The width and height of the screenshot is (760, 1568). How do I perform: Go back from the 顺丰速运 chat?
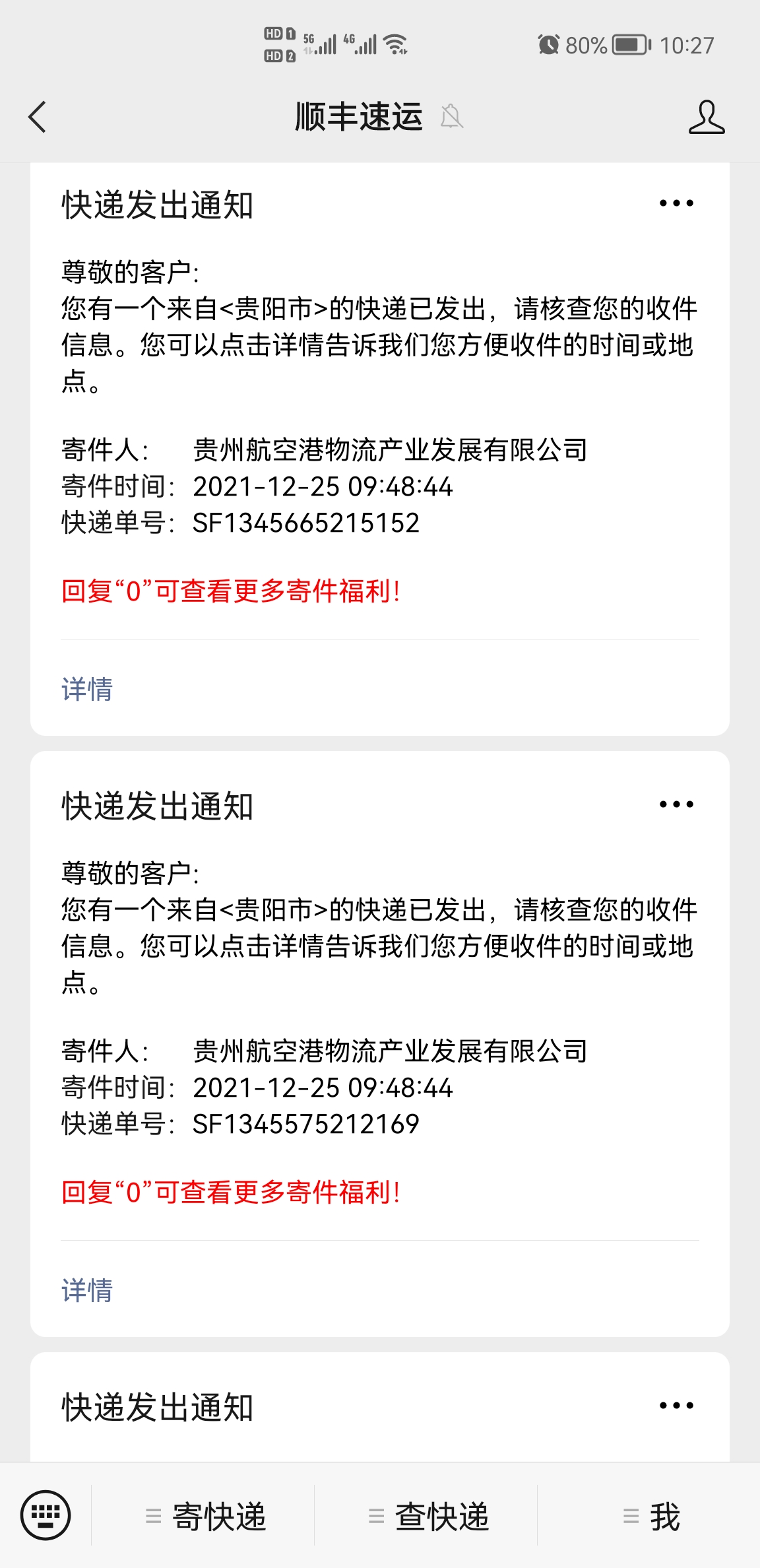point(38,117)
